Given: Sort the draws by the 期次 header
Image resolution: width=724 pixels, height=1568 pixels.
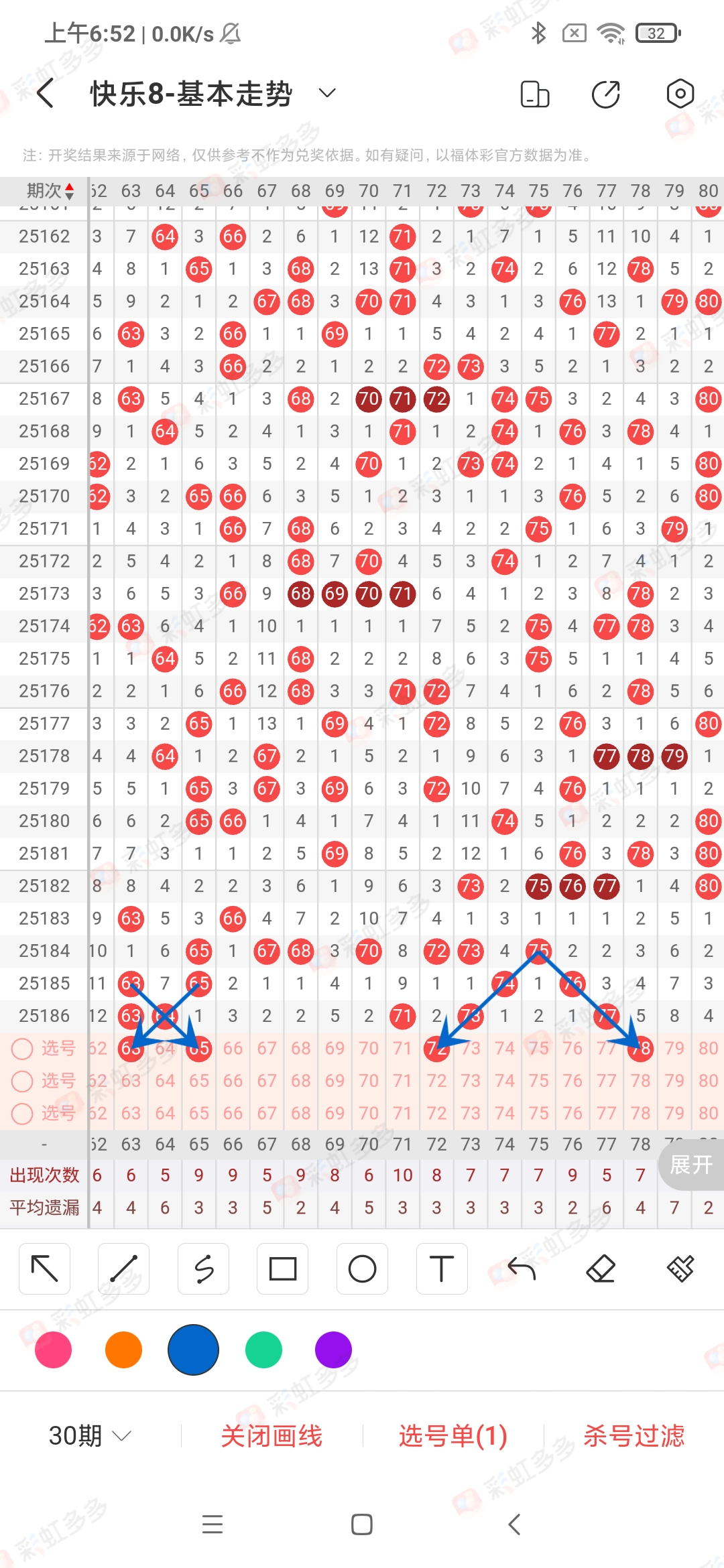Looking at the screenshot, I should point(50,191).
